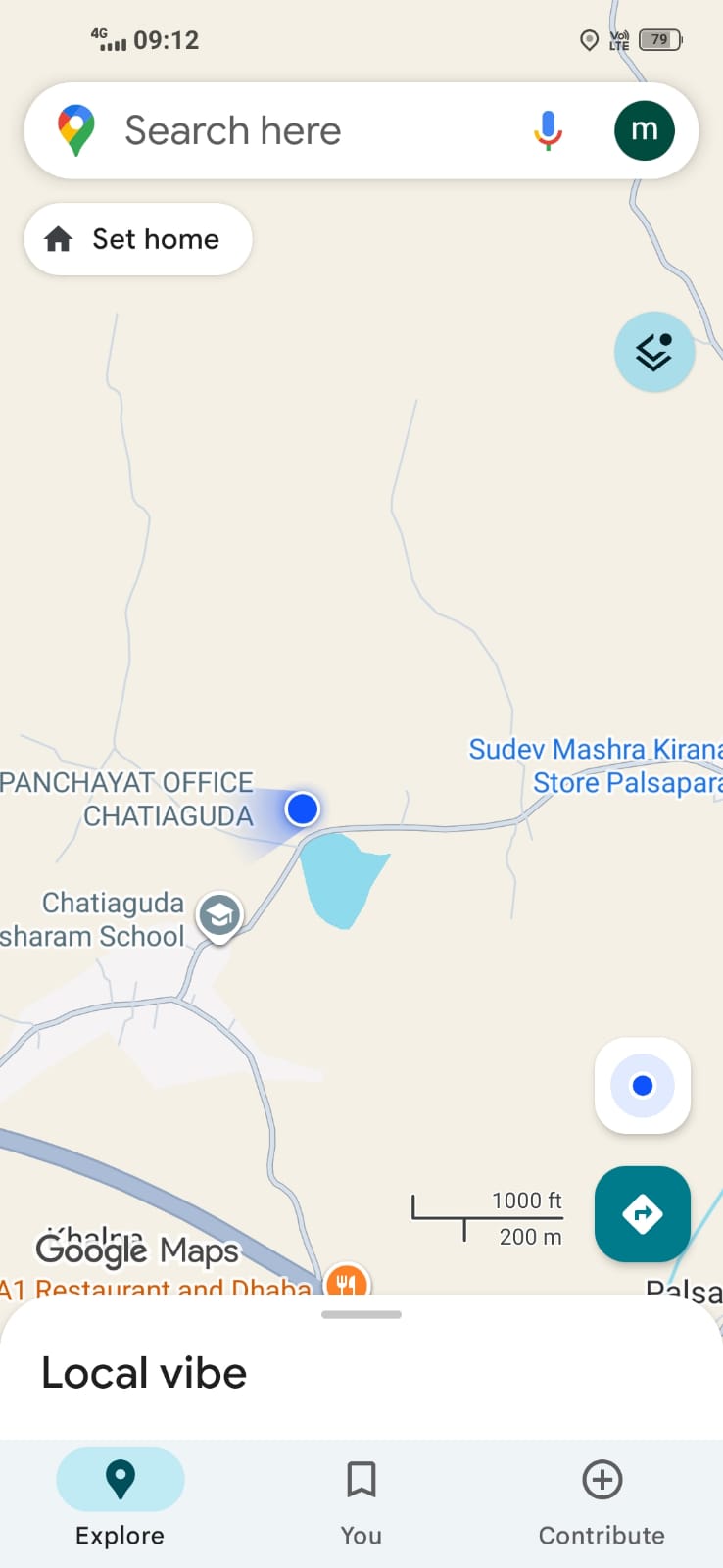The height and width of the screenshot is (1568, 723).
Task: Open A1 Restaurant and Dhaba pin
Action: (x=346, y=1280)
